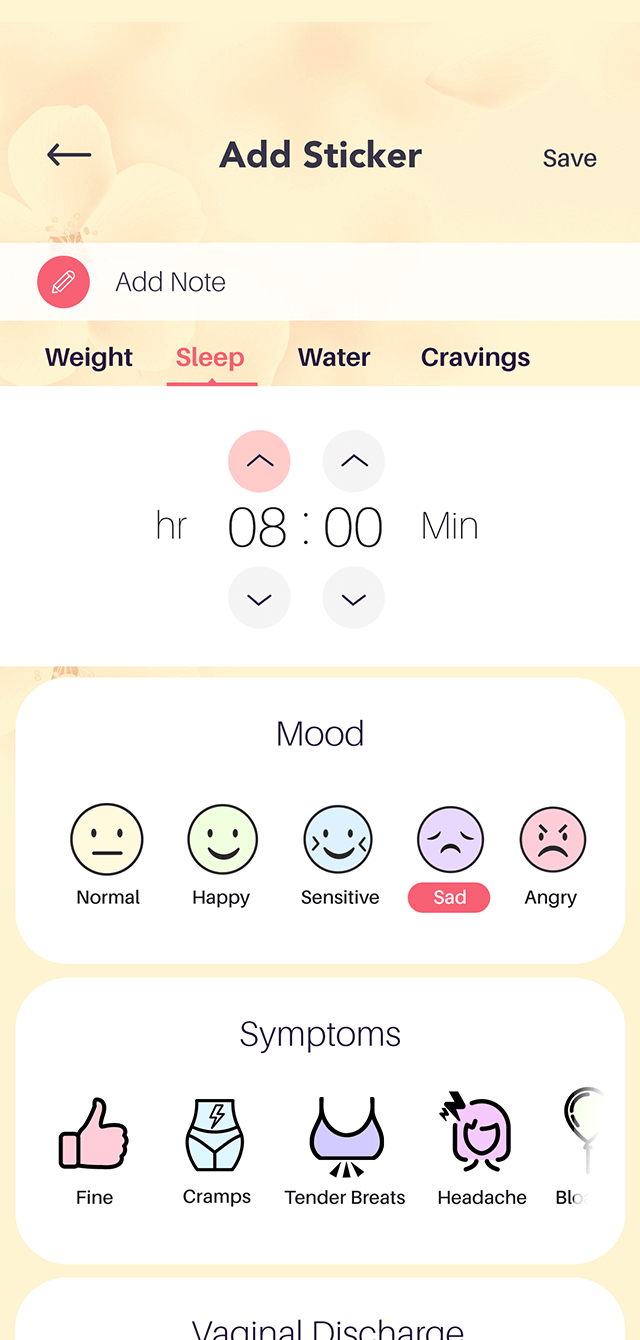Save the sticker entry
The height and width of the screenshot is (1340, 640).
point(570,158)
